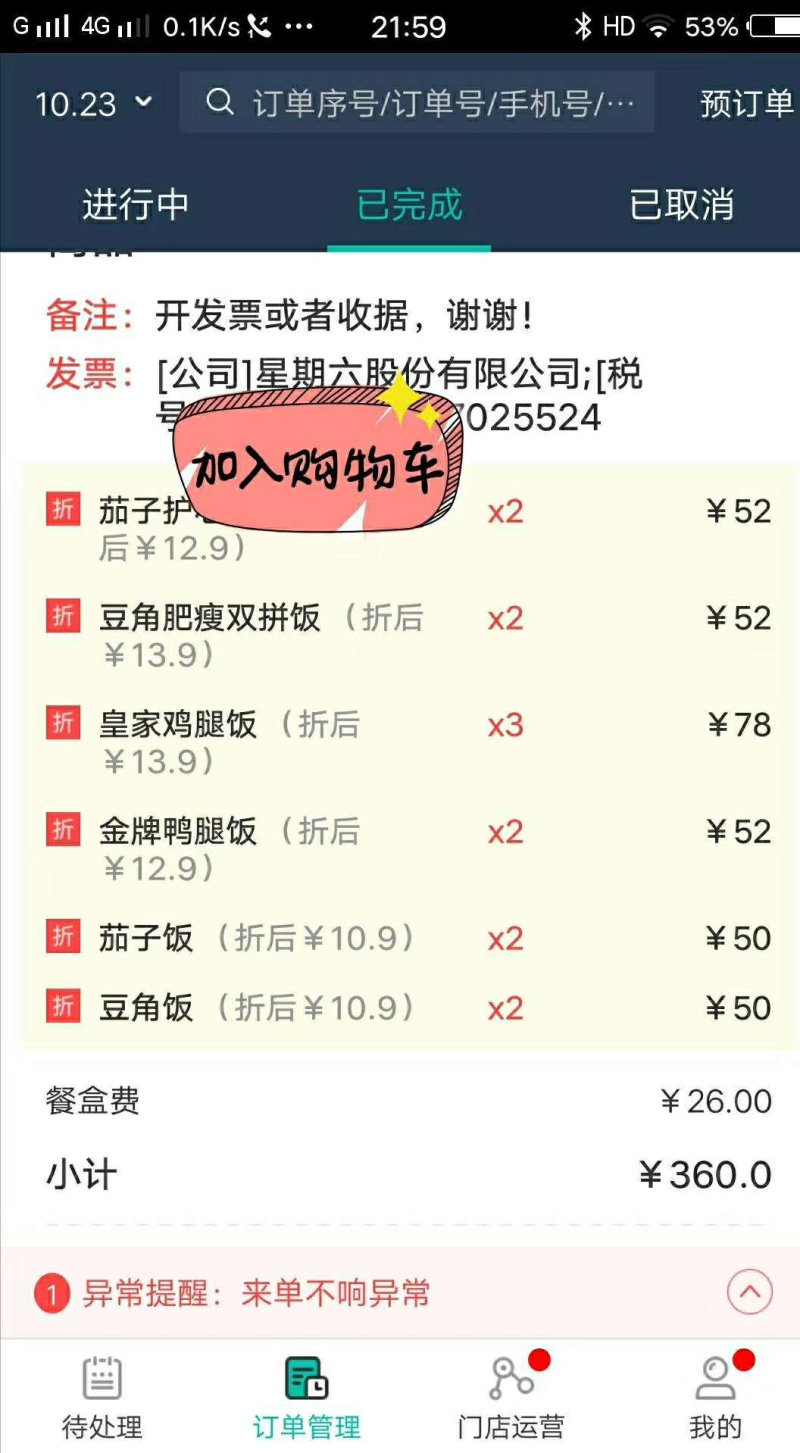
Task: Click the 折 discount badge beside 茄子饭
Action: (61, 937)
